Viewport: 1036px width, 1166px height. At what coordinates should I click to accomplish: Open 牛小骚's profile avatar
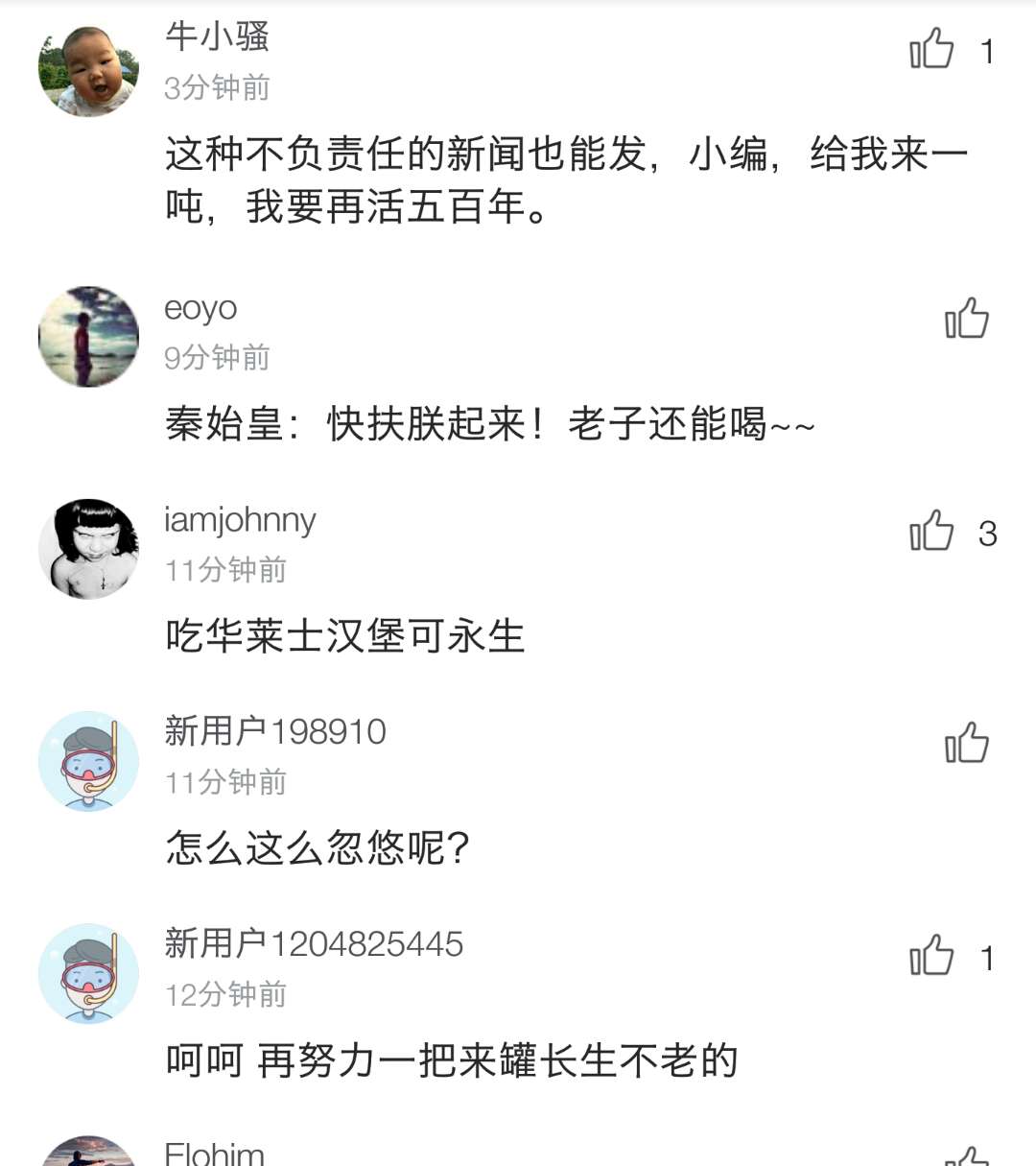pos(88,69)
